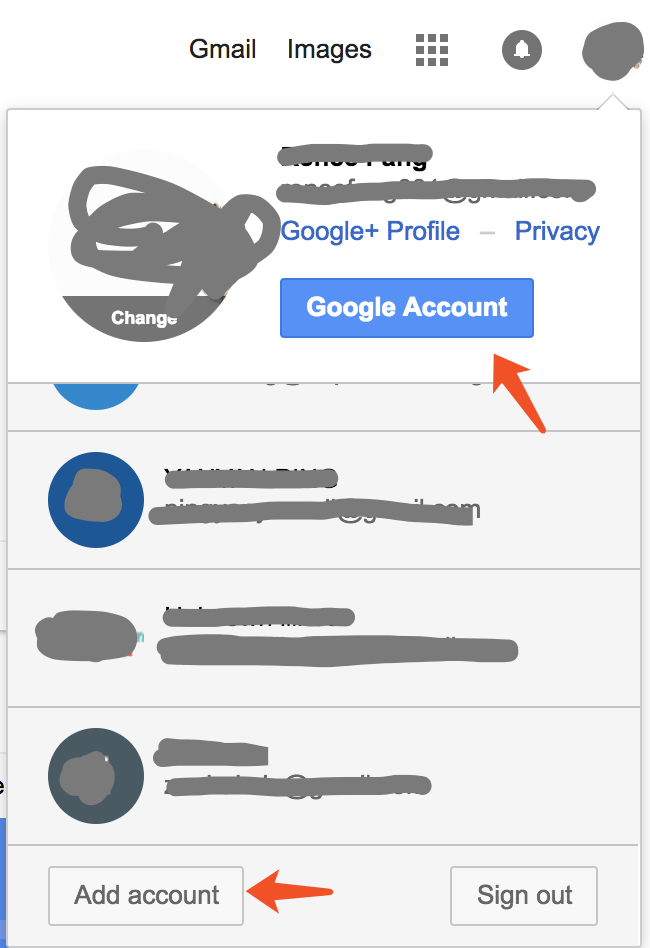This screenshot has width=650, height=948.
Task: Tap Add account
Action: point(146,895)
